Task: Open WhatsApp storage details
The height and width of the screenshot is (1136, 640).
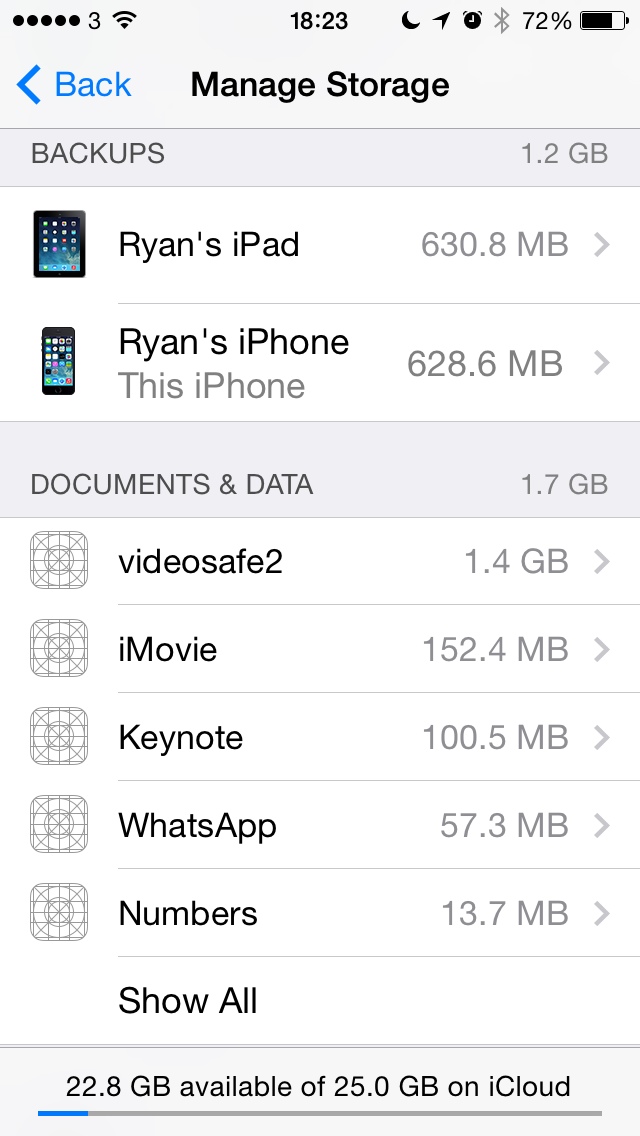Action: (320, 825)
